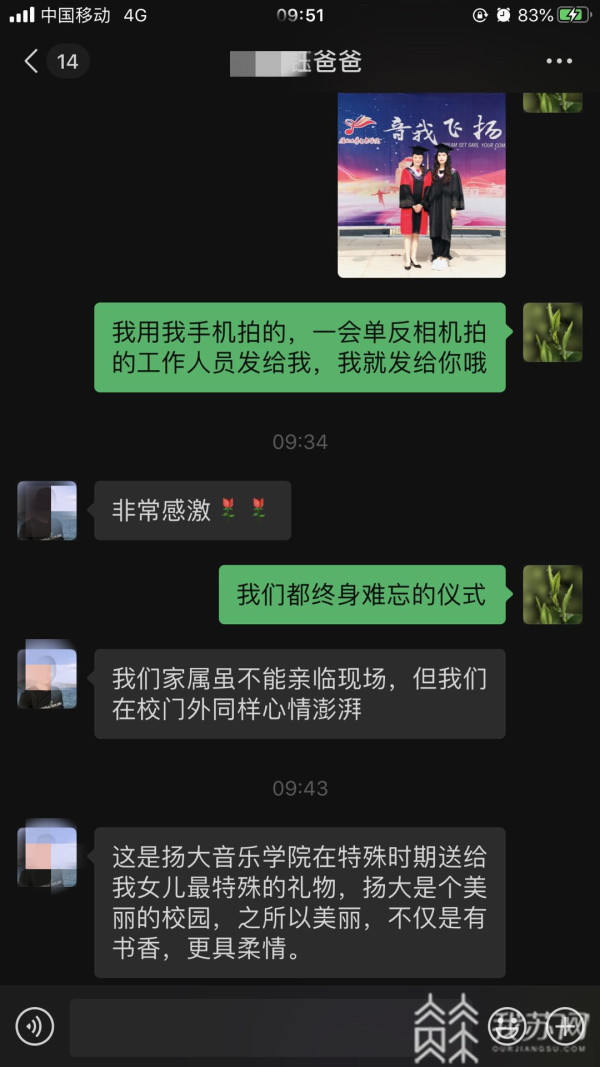Open the chat options three-dot menu
Image resolution: width=600 pixels, height=1067 pixels.
[x=558, y=61]
